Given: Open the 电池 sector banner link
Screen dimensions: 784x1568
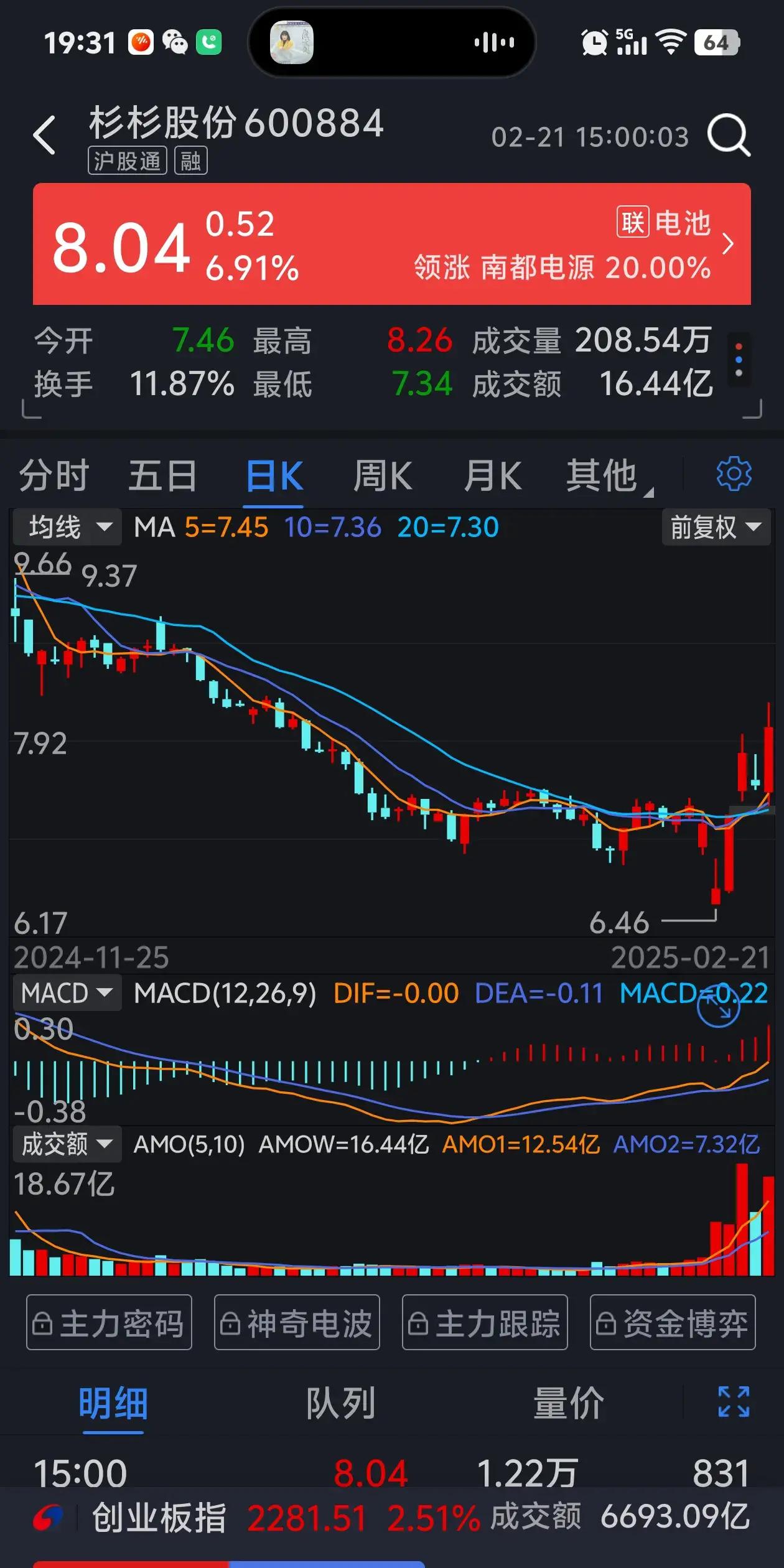Looking at the screenshot, I should point(672,244).
